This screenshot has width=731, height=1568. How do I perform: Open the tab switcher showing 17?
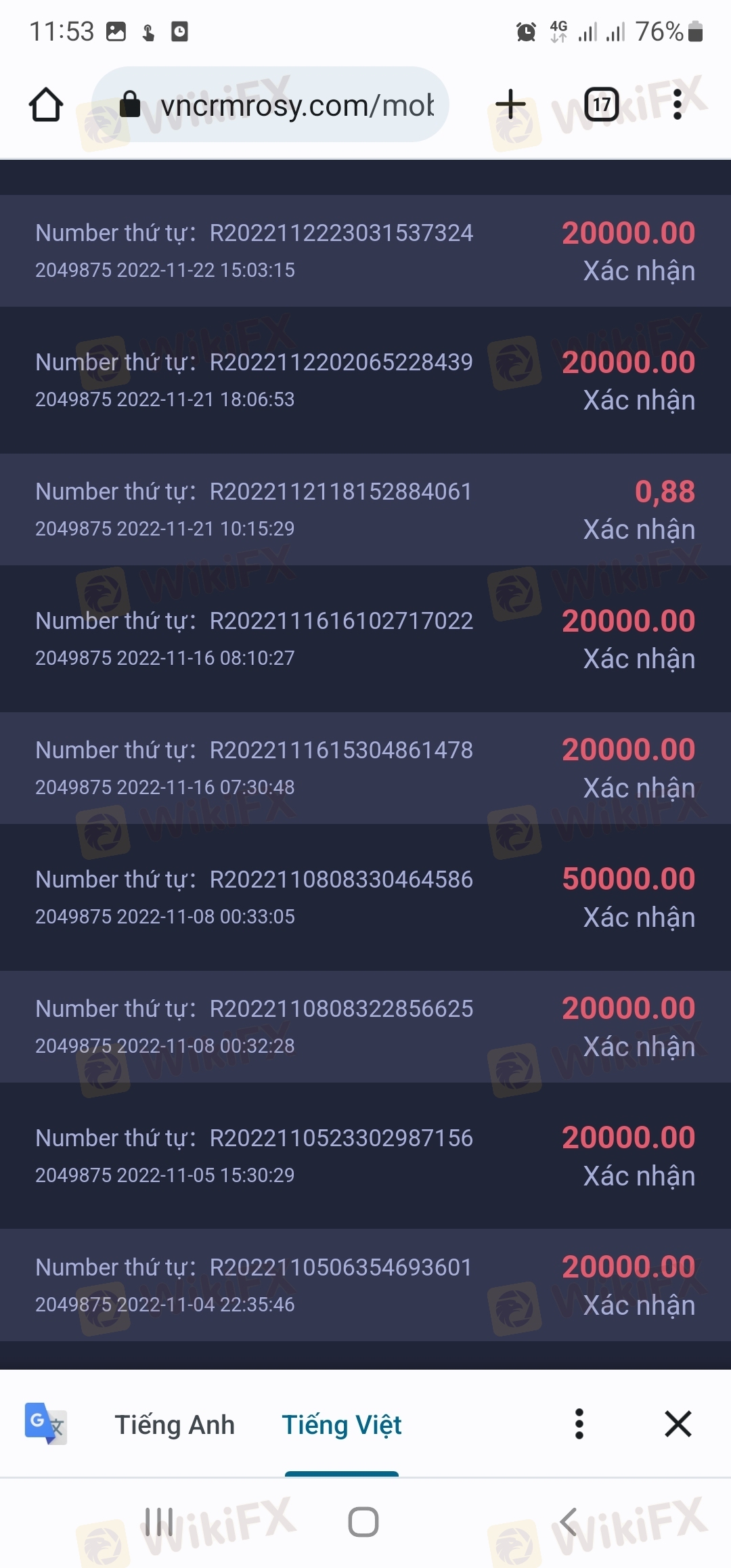[x=602, y=104]
